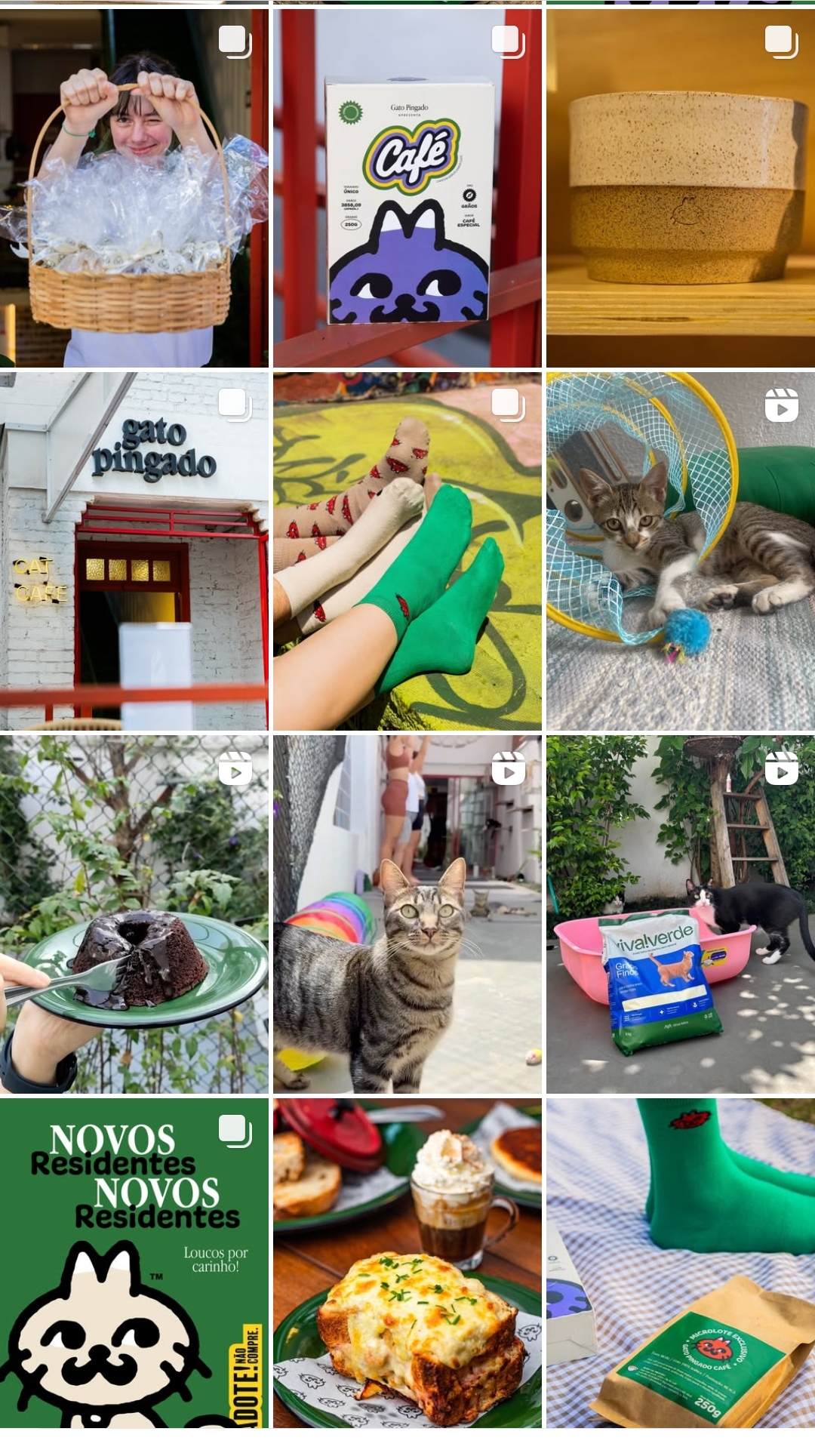Open the post of the girl holding a basket
815x1456 pixels.
[134, 189]
